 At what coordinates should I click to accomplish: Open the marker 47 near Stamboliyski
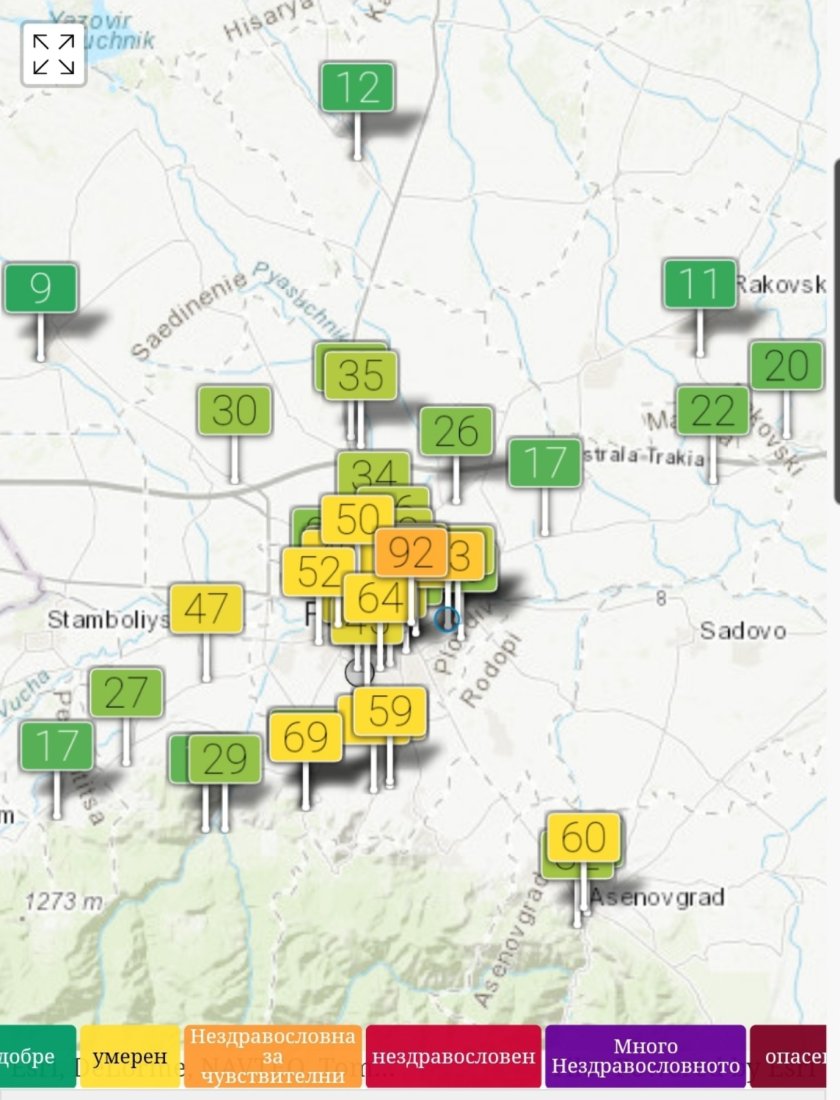tap(206, 608)
